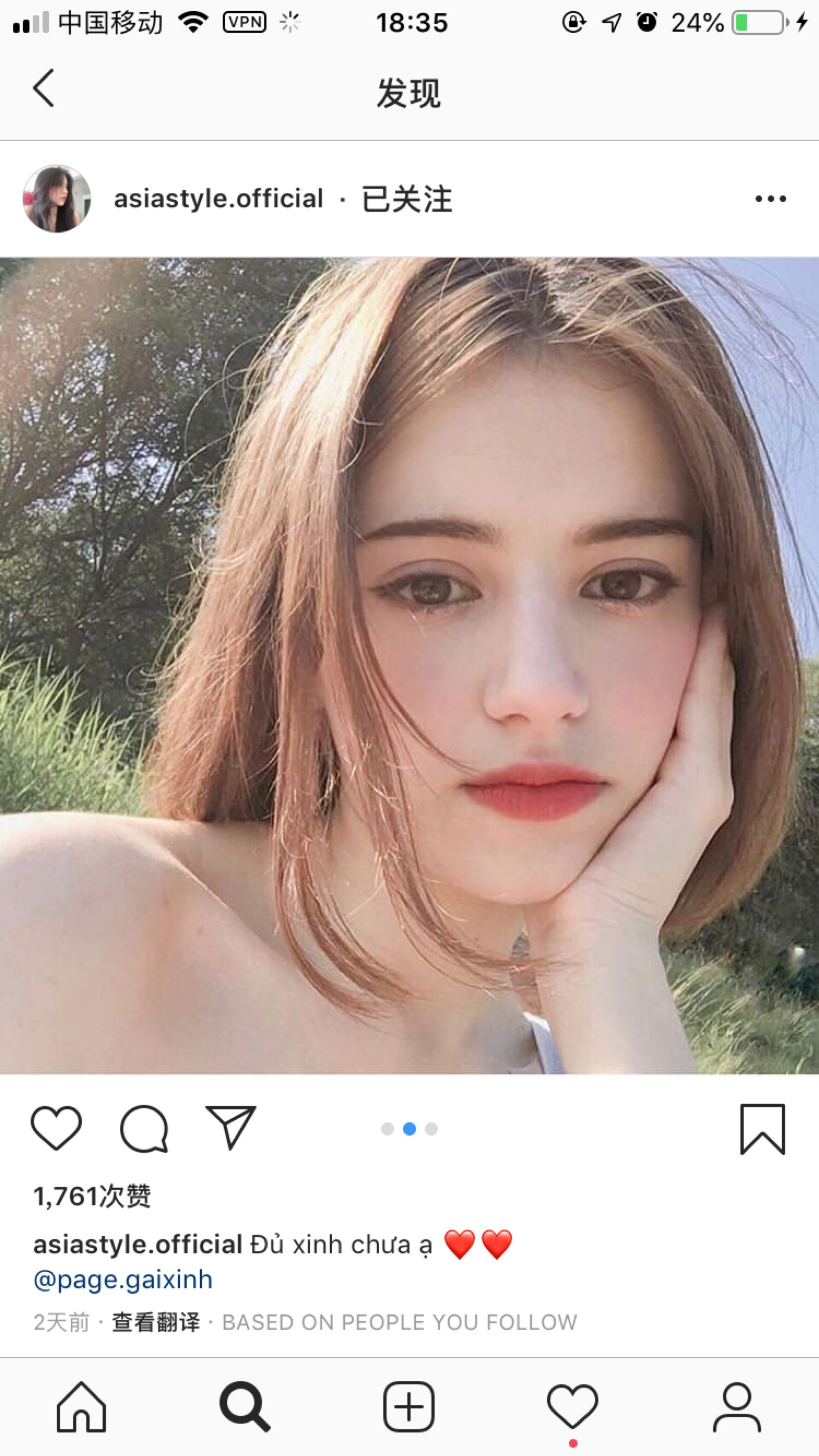Open the @page.gaixinh mention

(123, 1279)
